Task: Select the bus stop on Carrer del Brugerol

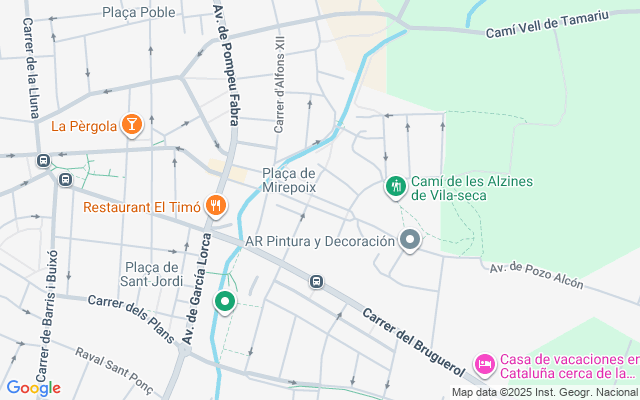Action: [316, 282]
